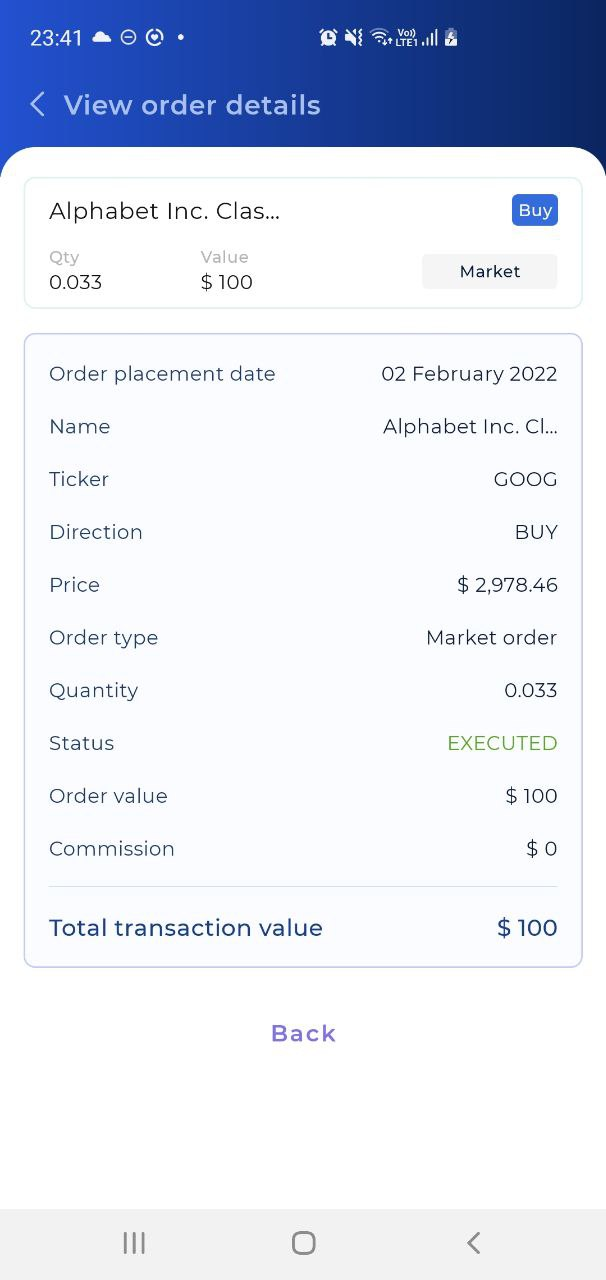Tap the back arrow beside View order details

38,104
